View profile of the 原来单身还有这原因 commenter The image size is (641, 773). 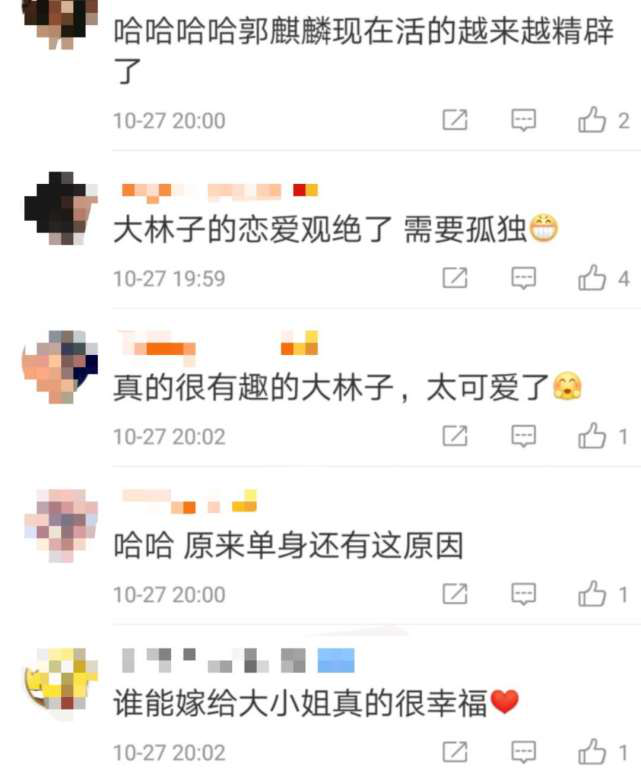pyautogui.click(x=59, y=523)
